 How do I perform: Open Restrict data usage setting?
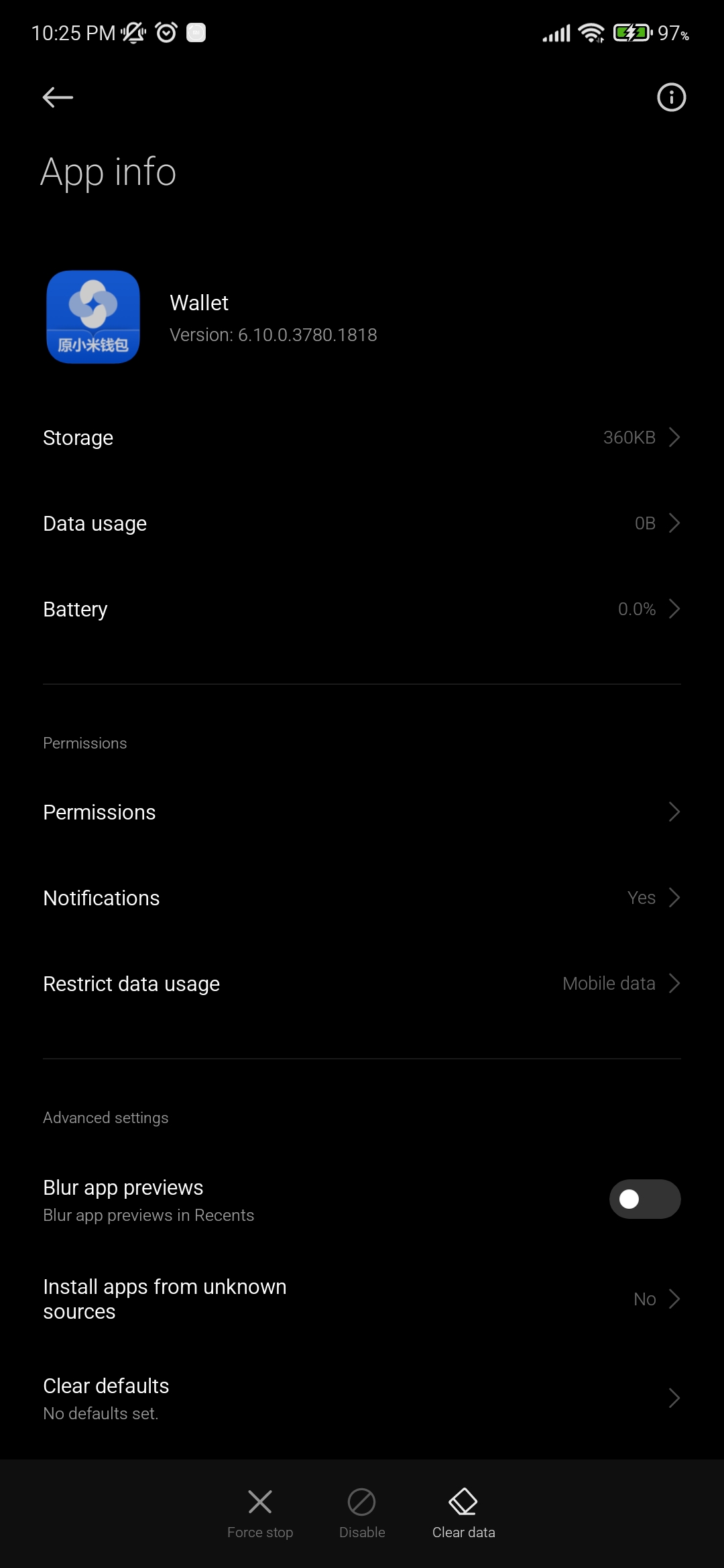pos(362,984)
